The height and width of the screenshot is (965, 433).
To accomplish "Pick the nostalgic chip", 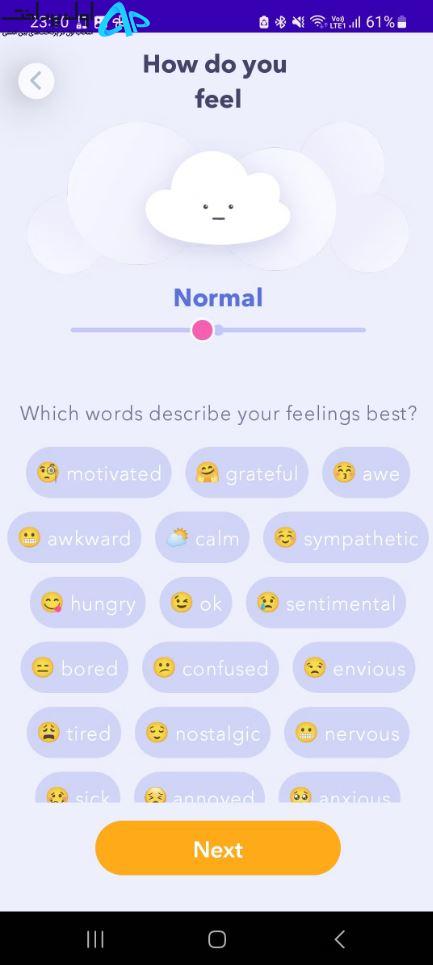I will [203, 732].
